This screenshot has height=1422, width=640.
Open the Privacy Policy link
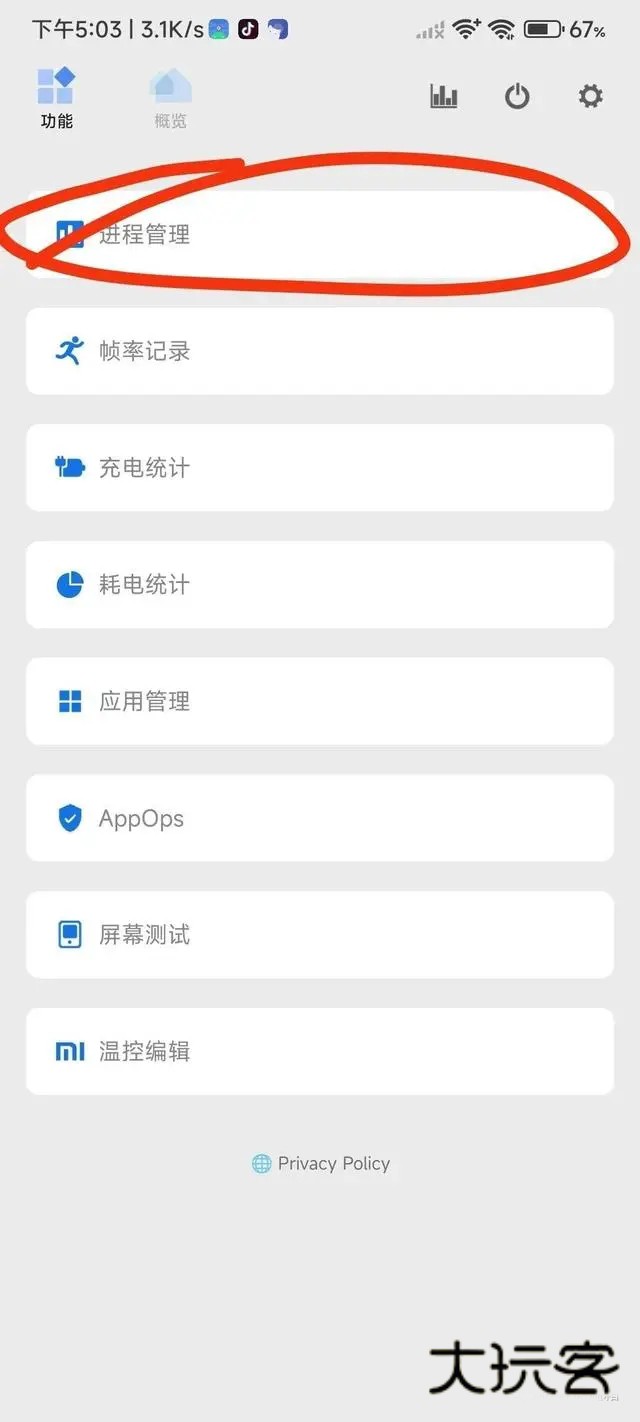click(x=321, y=1164)
